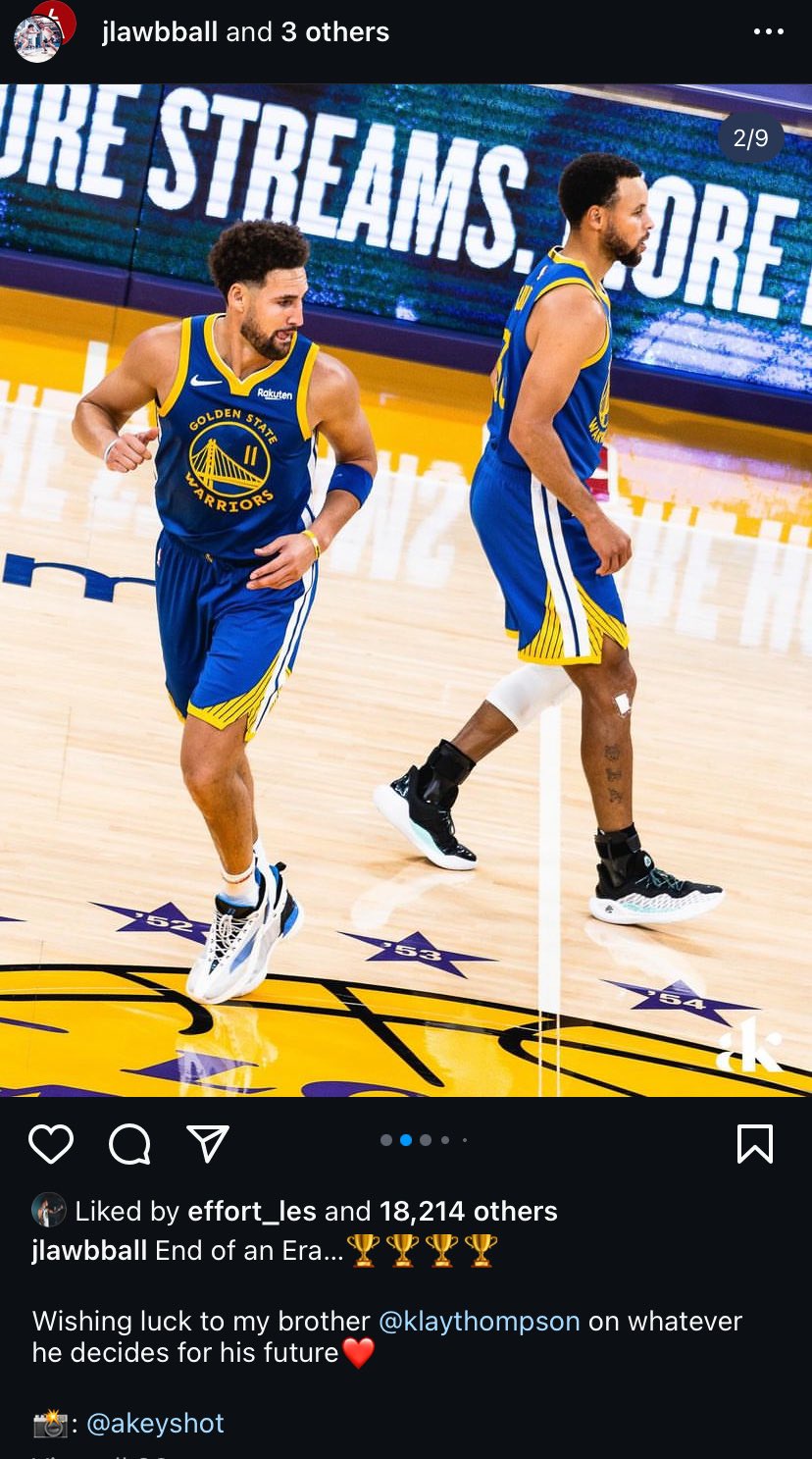Save the post with the bookmark icon
The height and width of the screenshot is (1459, 812).
pyautogui.click(x=754, y=1144)
